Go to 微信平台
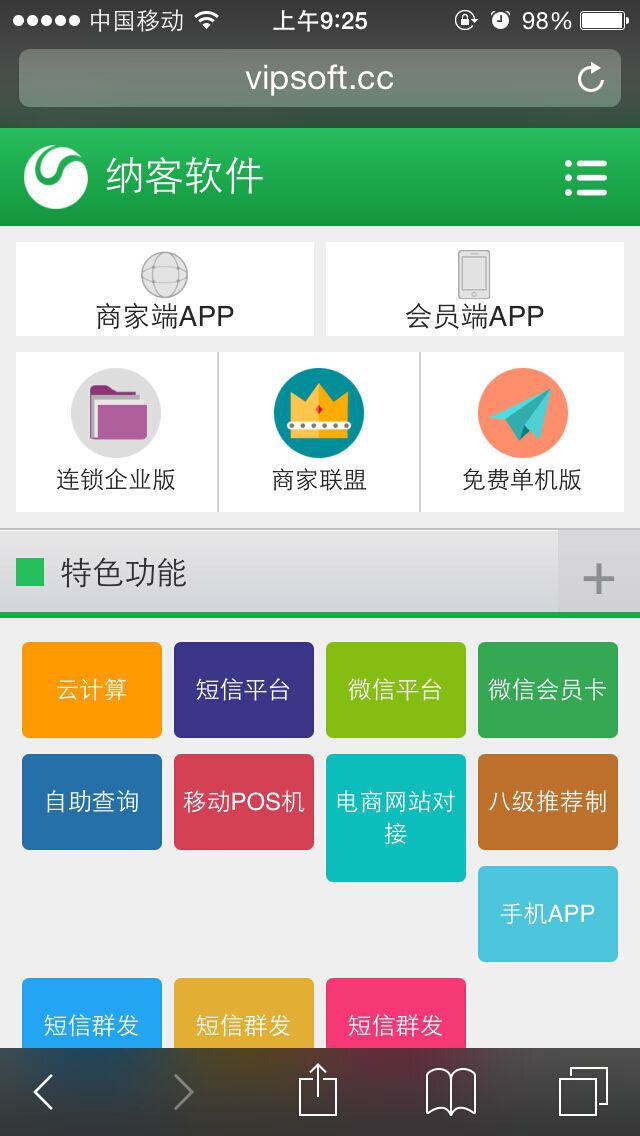Screen dimensions: 640x1136 coord(396,690)
